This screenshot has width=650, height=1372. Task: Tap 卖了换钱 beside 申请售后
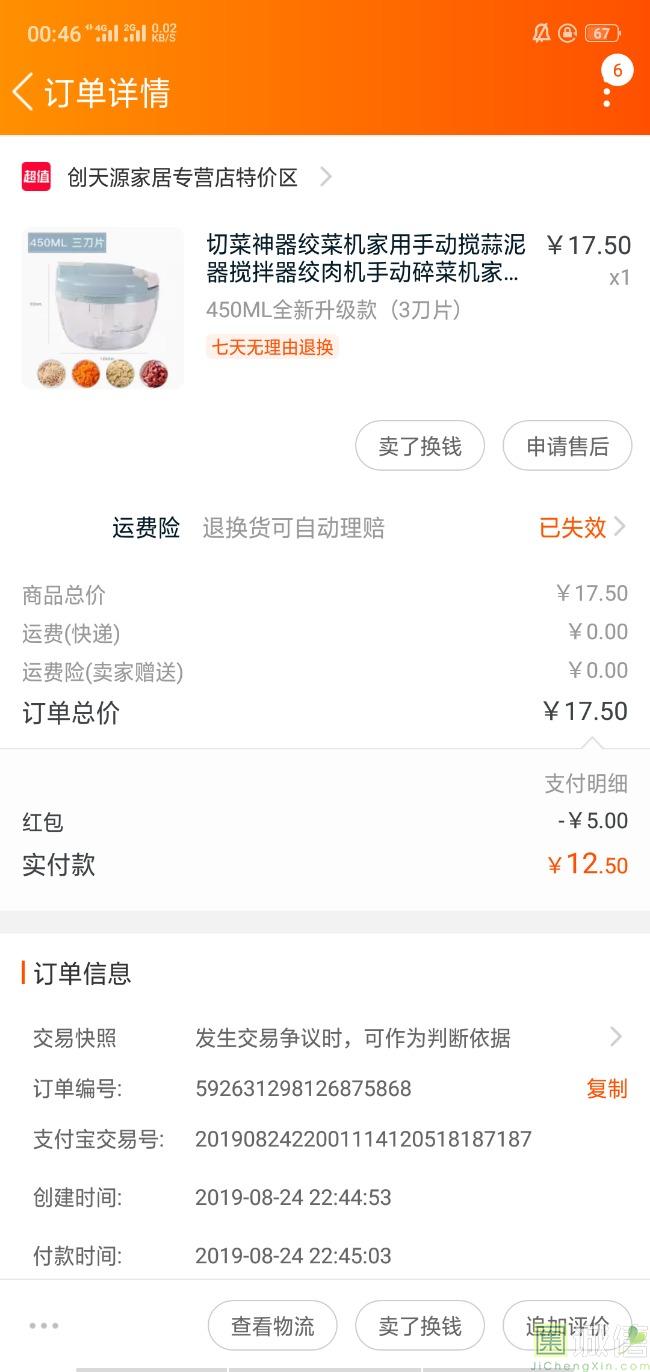[x=420, y=446]
